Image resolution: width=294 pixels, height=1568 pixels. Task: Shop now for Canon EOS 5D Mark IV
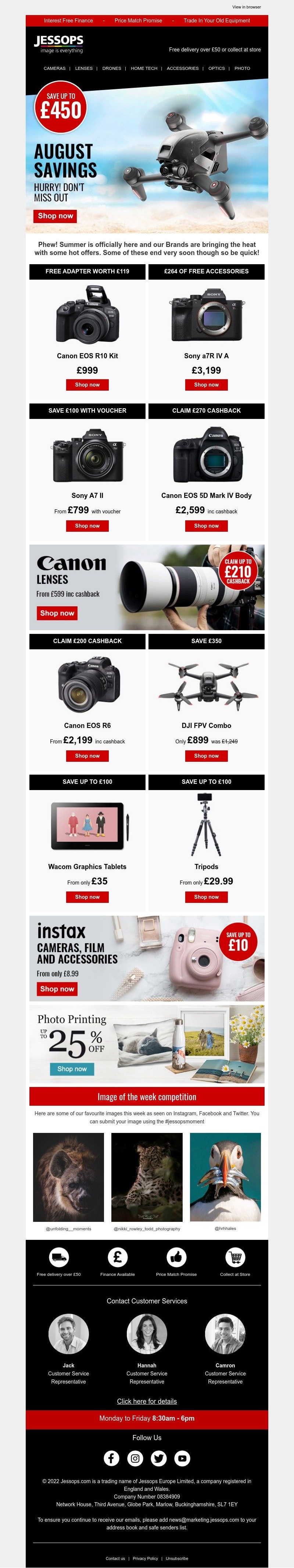click(206, 526)
